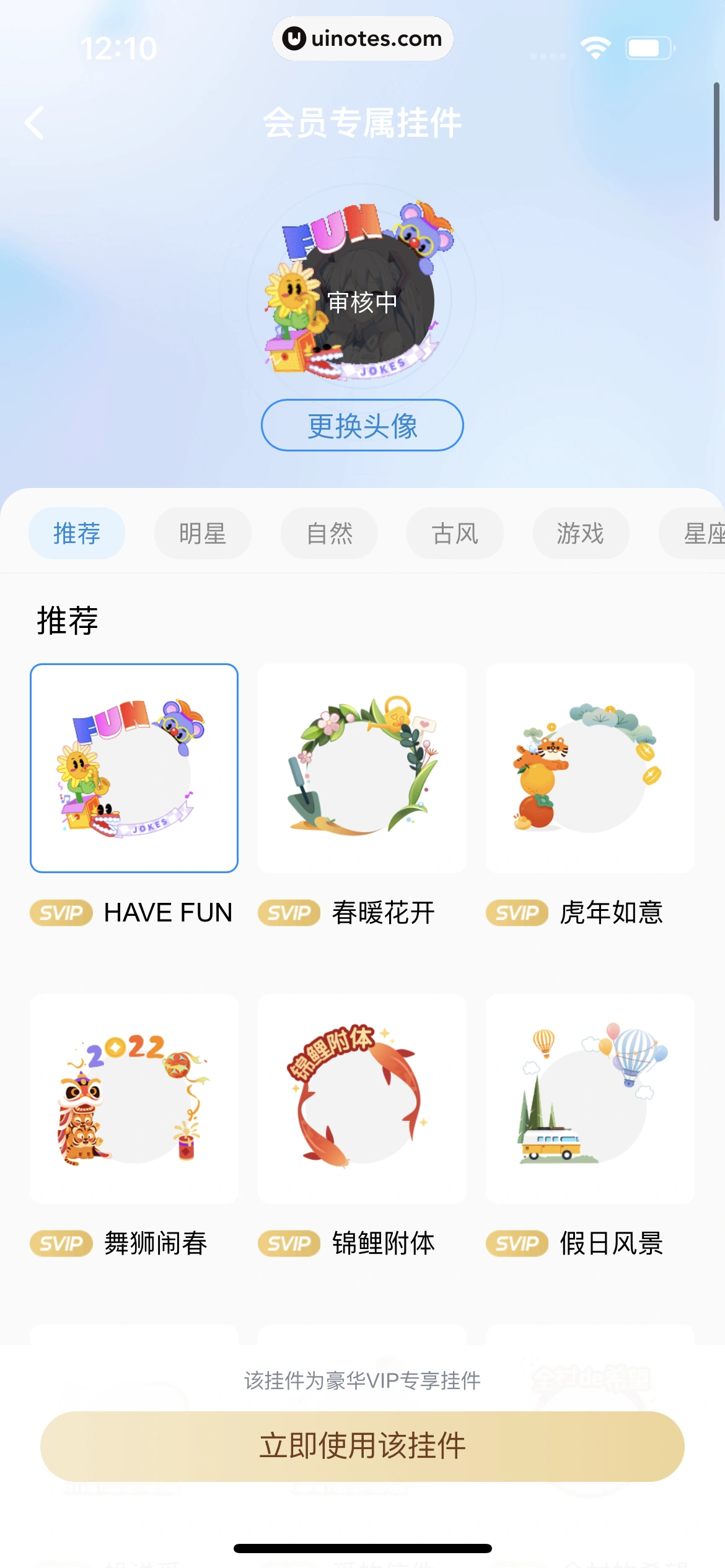Screen dimensions: 725x1568
Task: Click the Wi-Fi icon in the status bar
Action: 595,47
